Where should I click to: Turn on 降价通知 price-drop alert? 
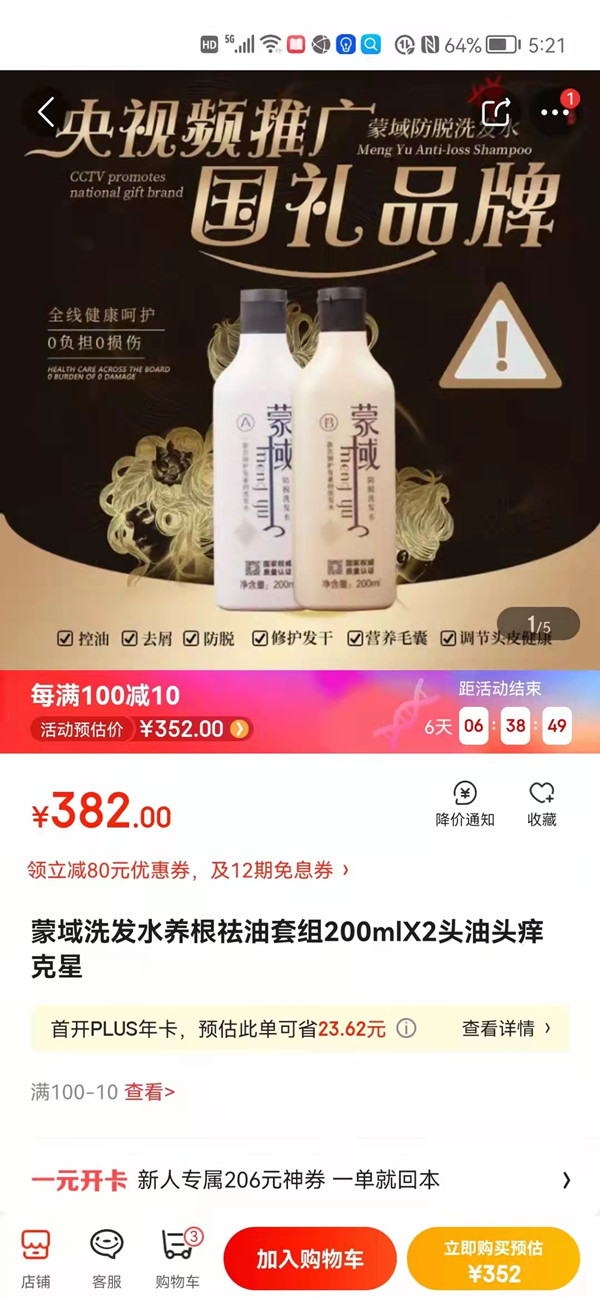(x=465, y=804)
